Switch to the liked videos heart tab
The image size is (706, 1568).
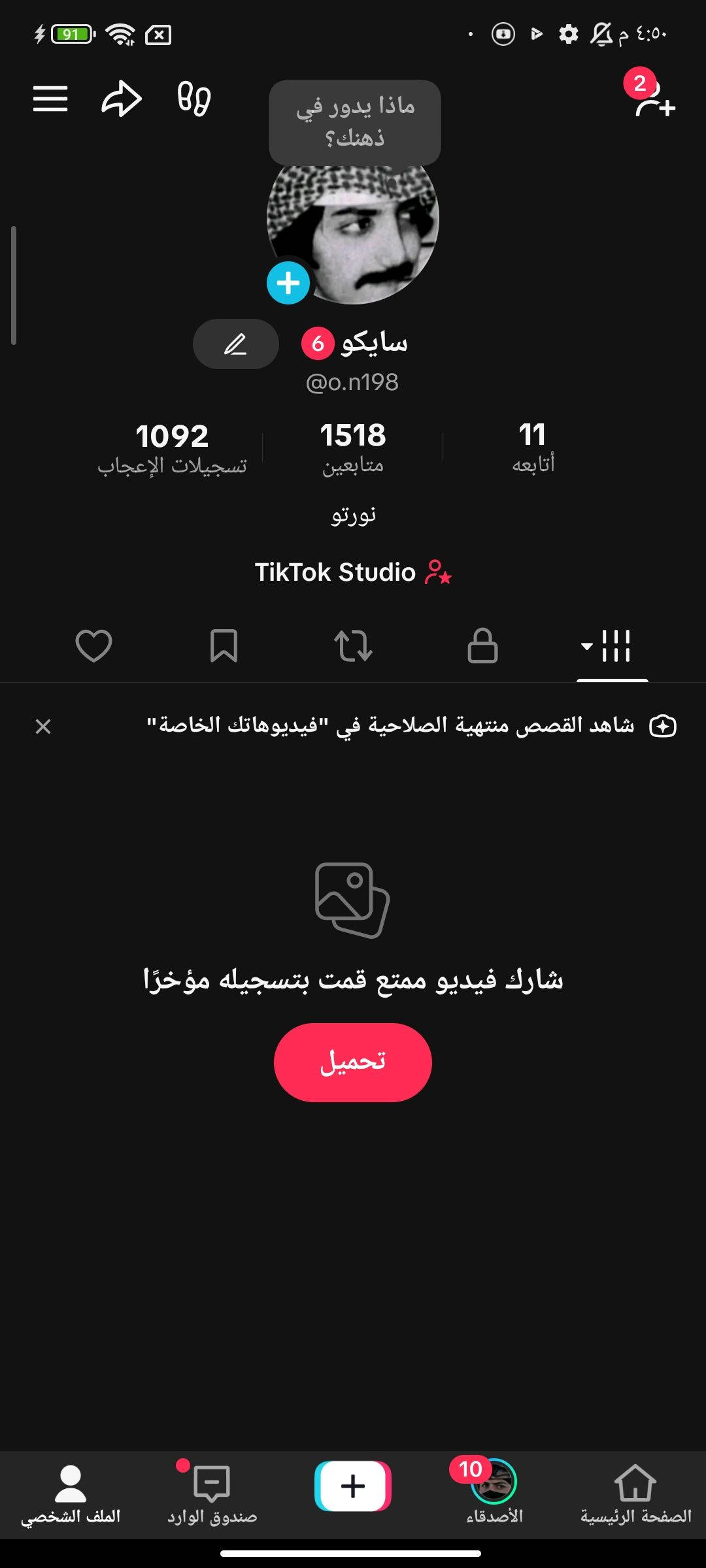pos(93,645)
